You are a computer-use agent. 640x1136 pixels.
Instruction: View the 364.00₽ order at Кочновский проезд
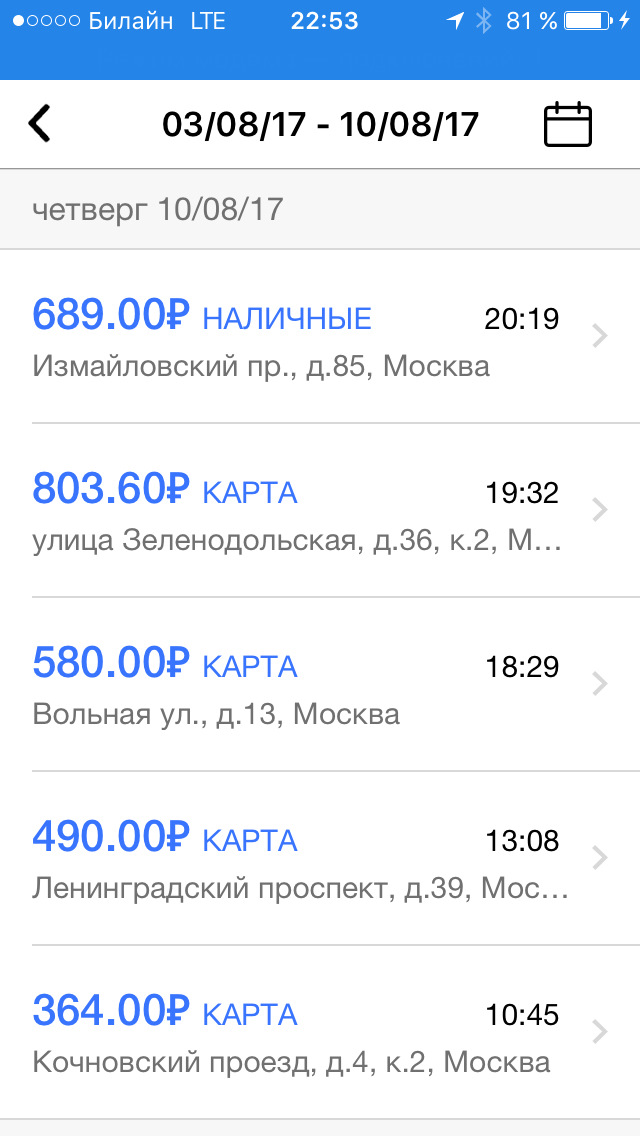[x=320, y=1032]
